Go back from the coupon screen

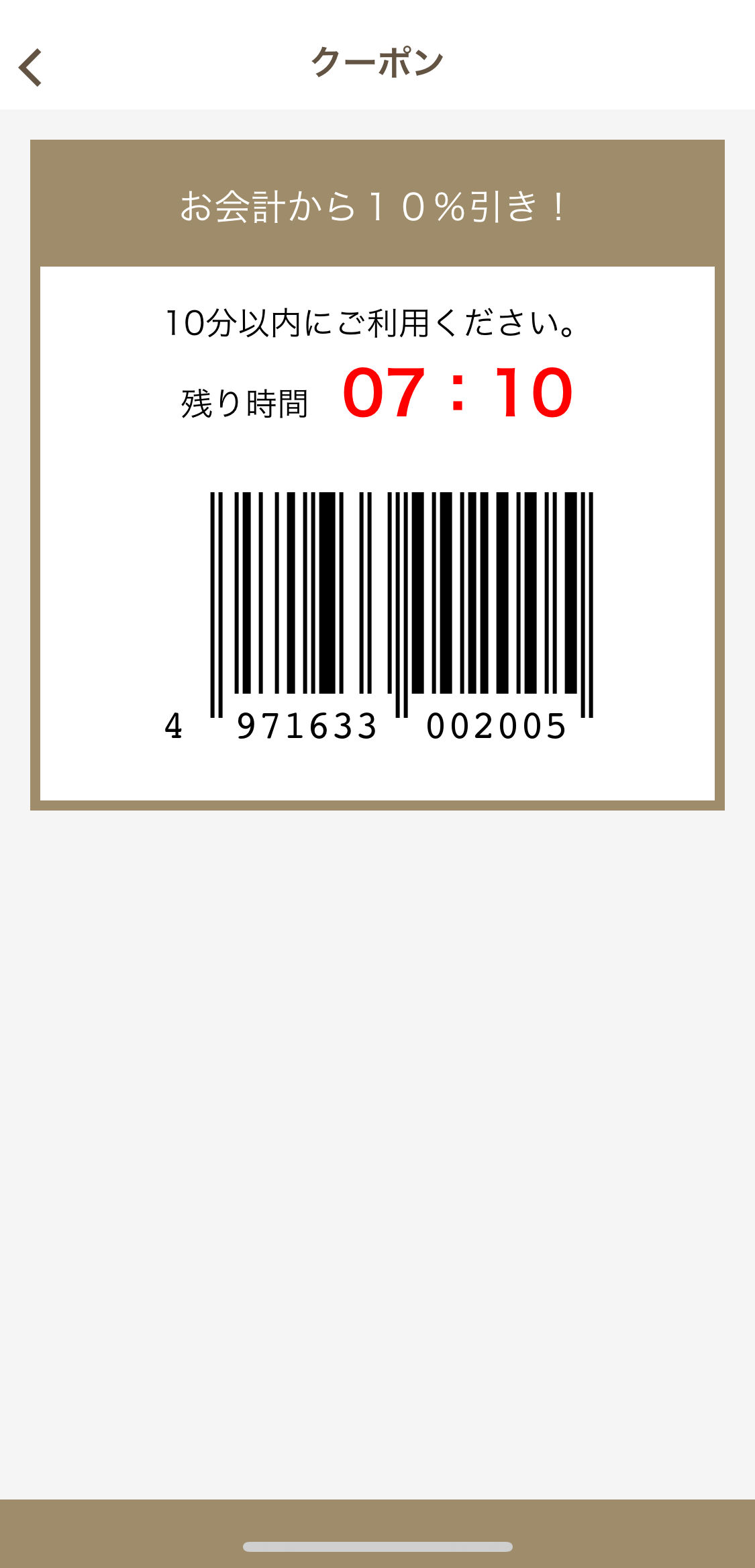pos(31,67)
